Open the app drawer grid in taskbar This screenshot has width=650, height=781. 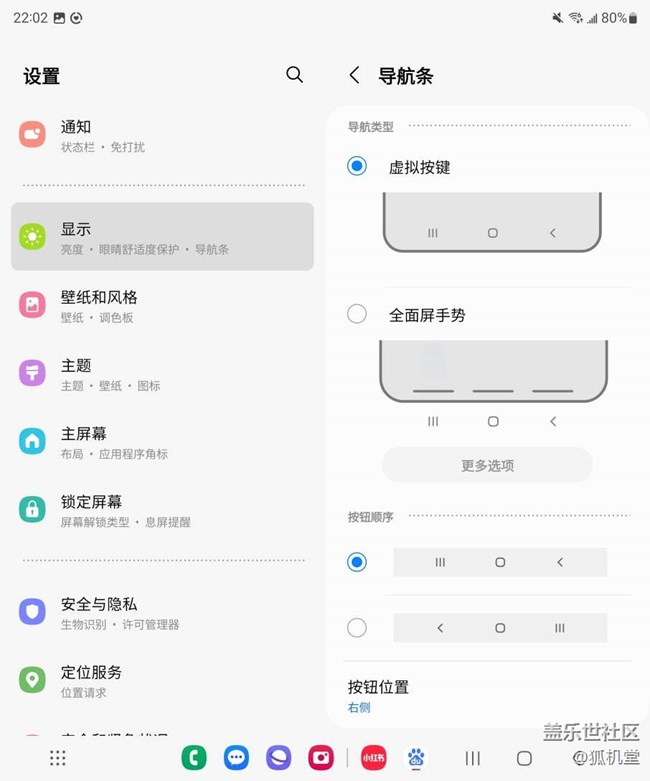tap(58, 758)
